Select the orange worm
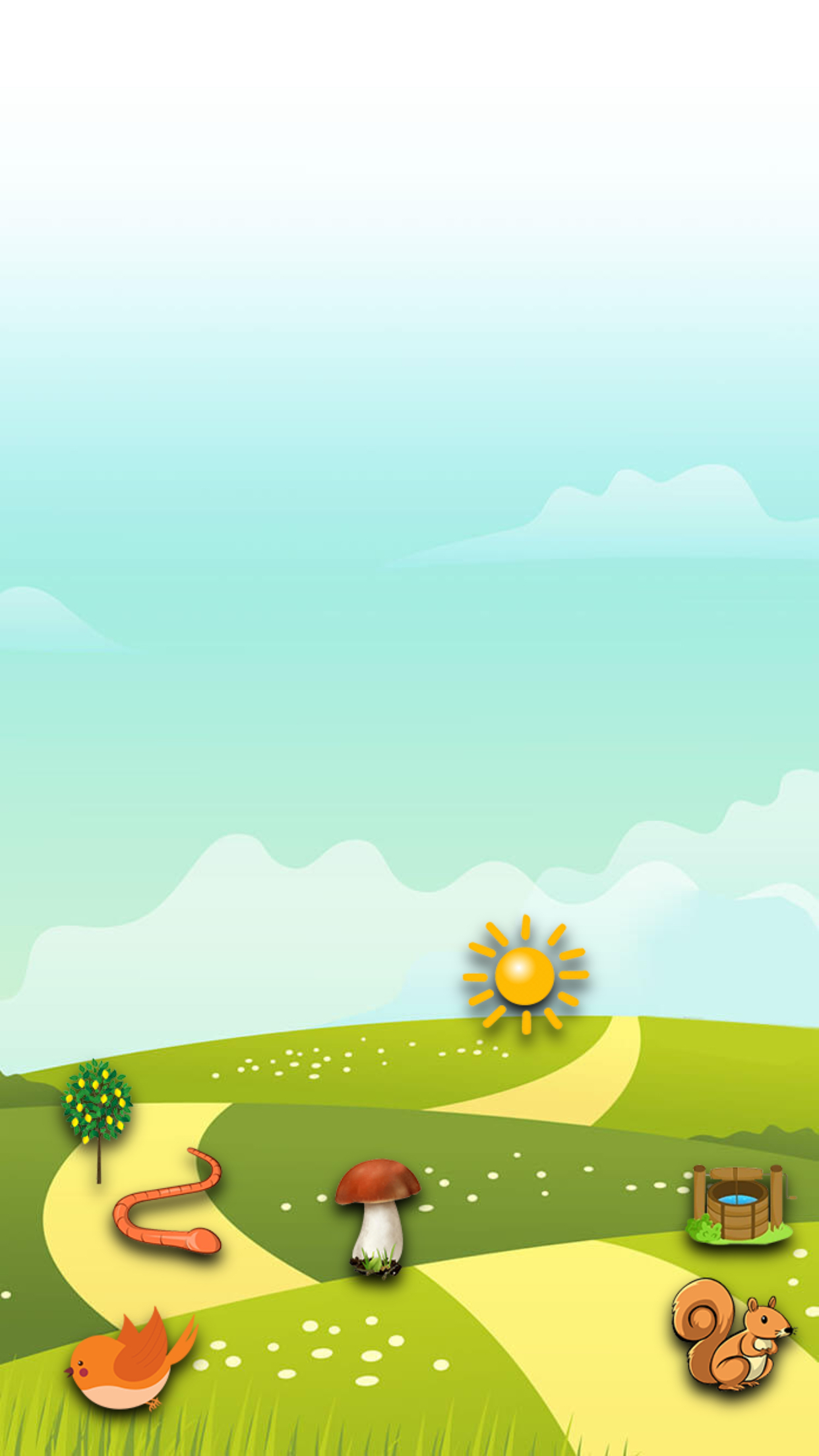819x1456 pixels. tap(167, 1201)
